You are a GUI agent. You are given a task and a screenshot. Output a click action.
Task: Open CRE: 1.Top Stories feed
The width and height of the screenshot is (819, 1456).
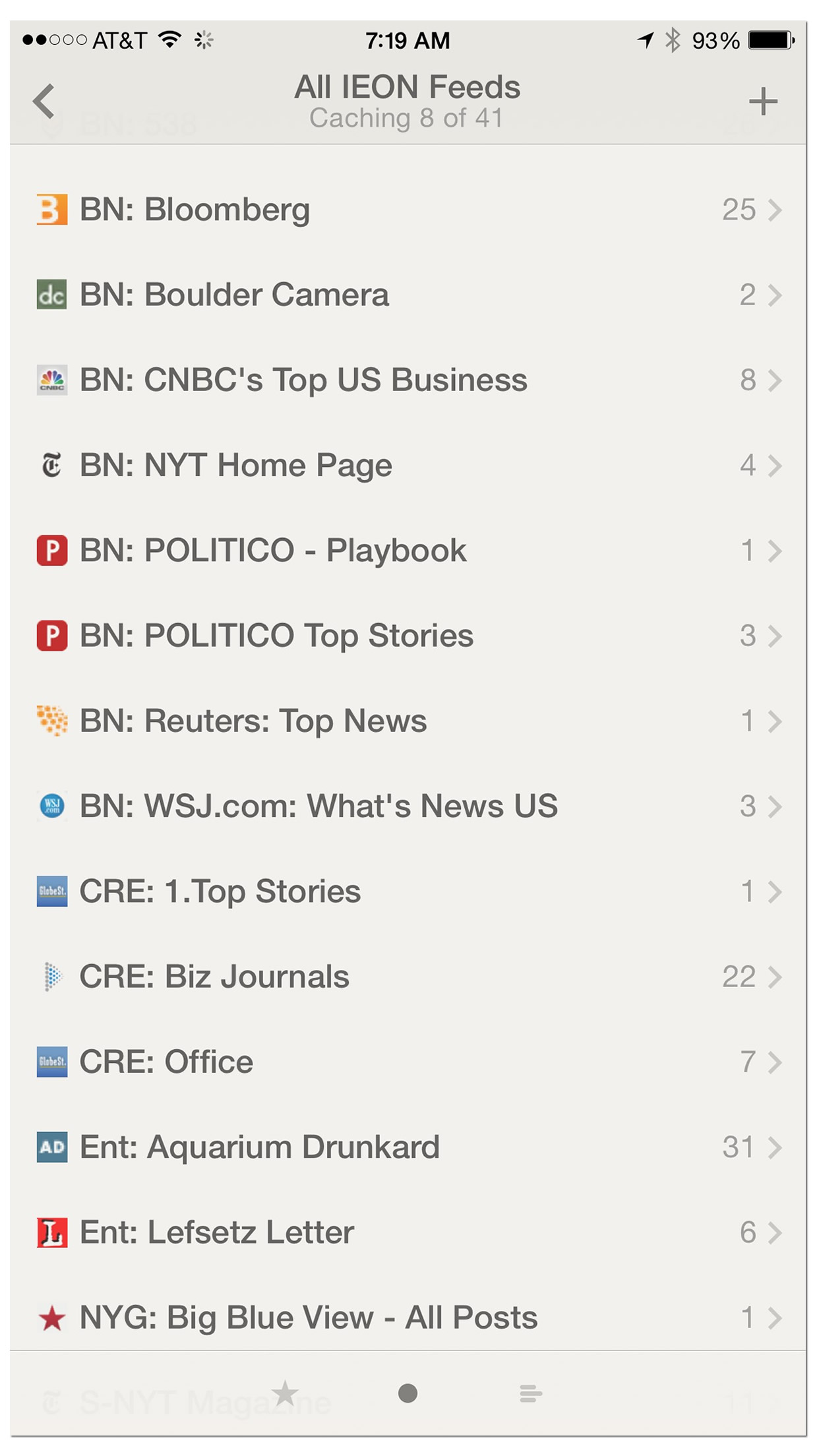[408, 892]
